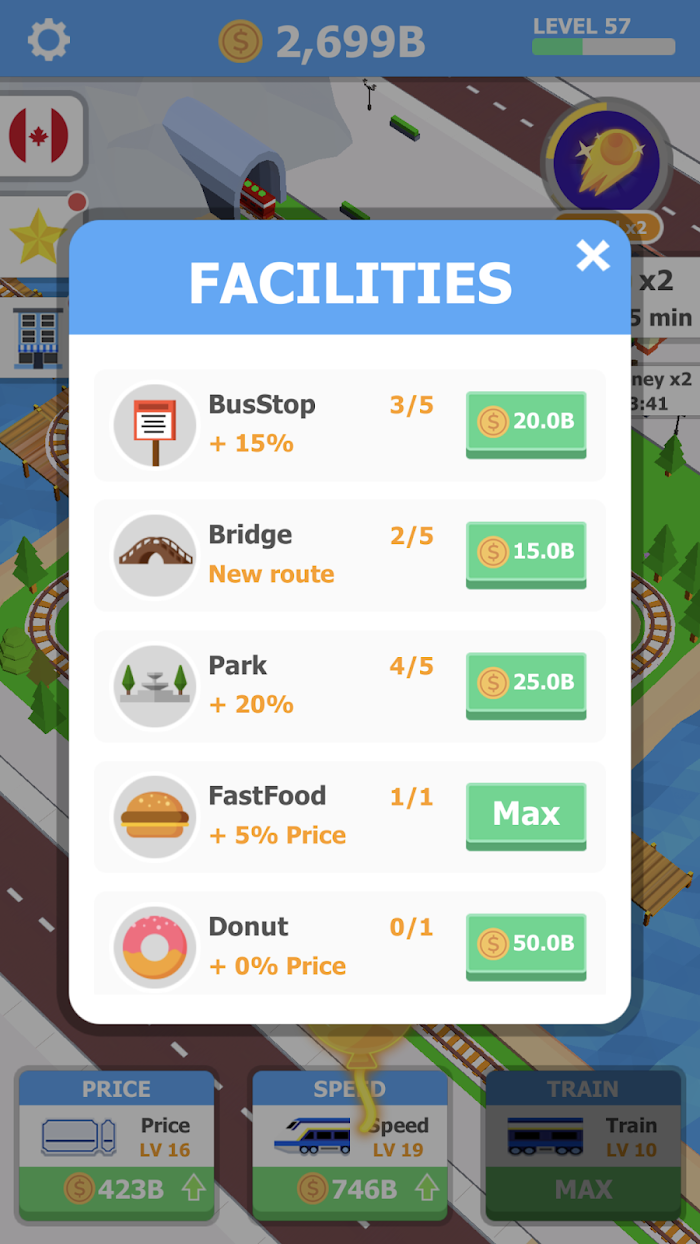Screen dimensions: 700x1244
Task: Open the star rewards button
Action: (37, 236)
